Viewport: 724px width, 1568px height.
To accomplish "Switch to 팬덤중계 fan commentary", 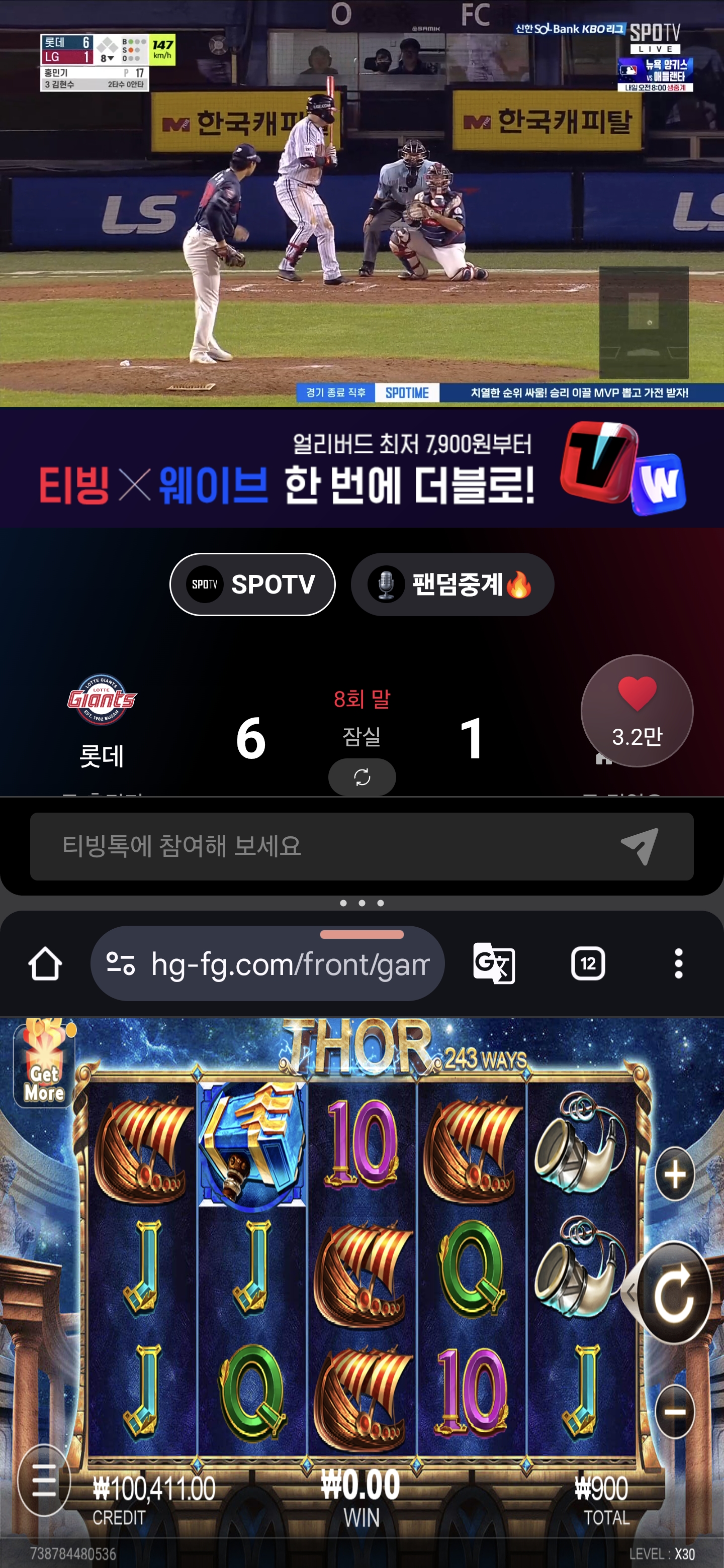I will click(x=452, y=584).
